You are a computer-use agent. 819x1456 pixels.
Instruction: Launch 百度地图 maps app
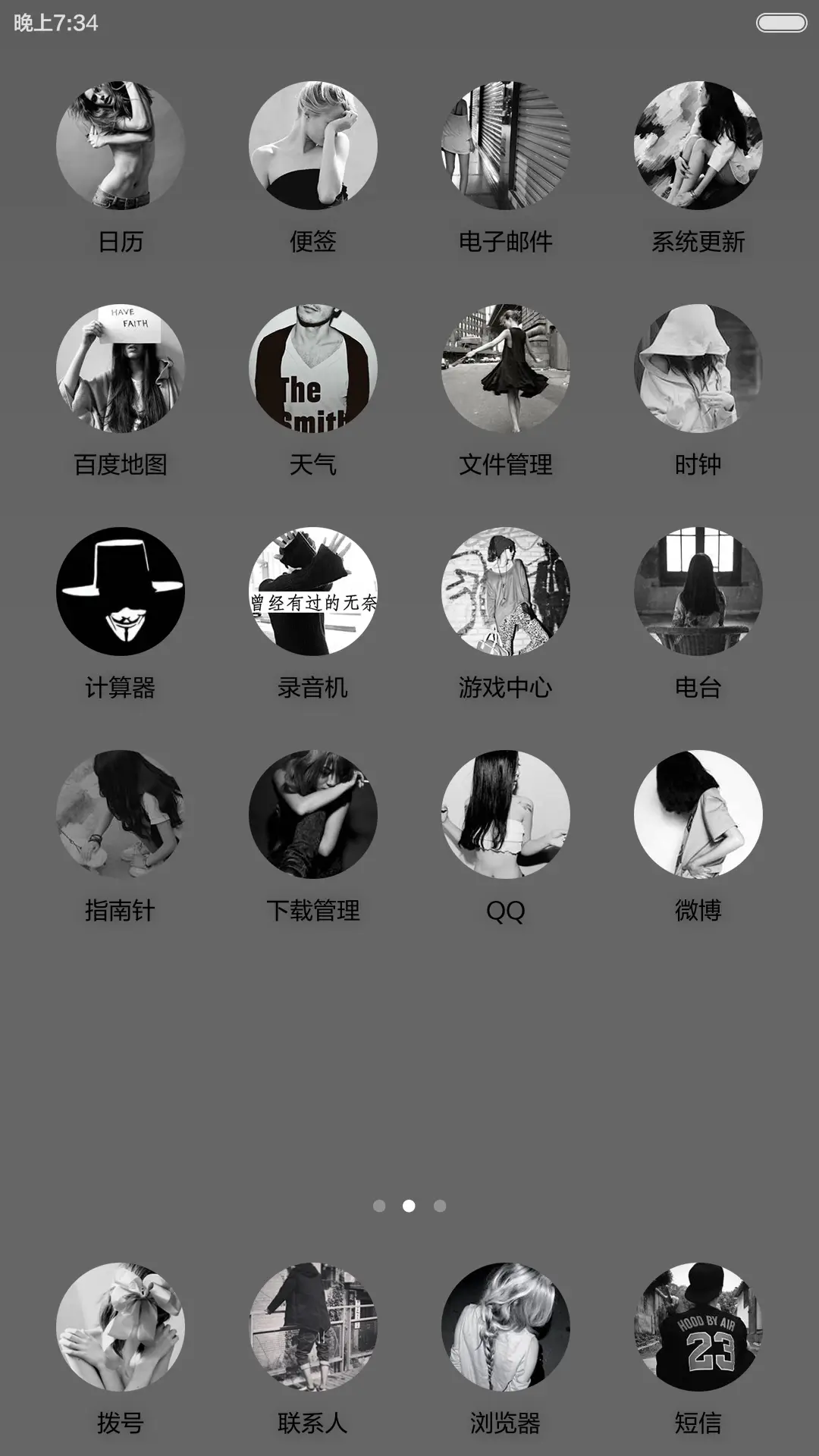[121, 369]
